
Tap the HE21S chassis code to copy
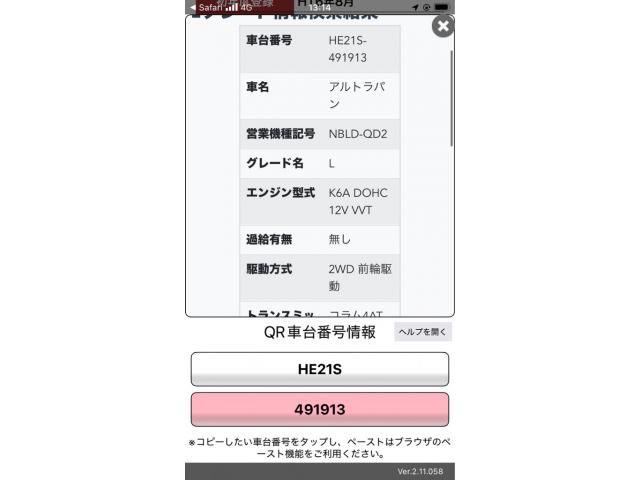coord(319,369)
